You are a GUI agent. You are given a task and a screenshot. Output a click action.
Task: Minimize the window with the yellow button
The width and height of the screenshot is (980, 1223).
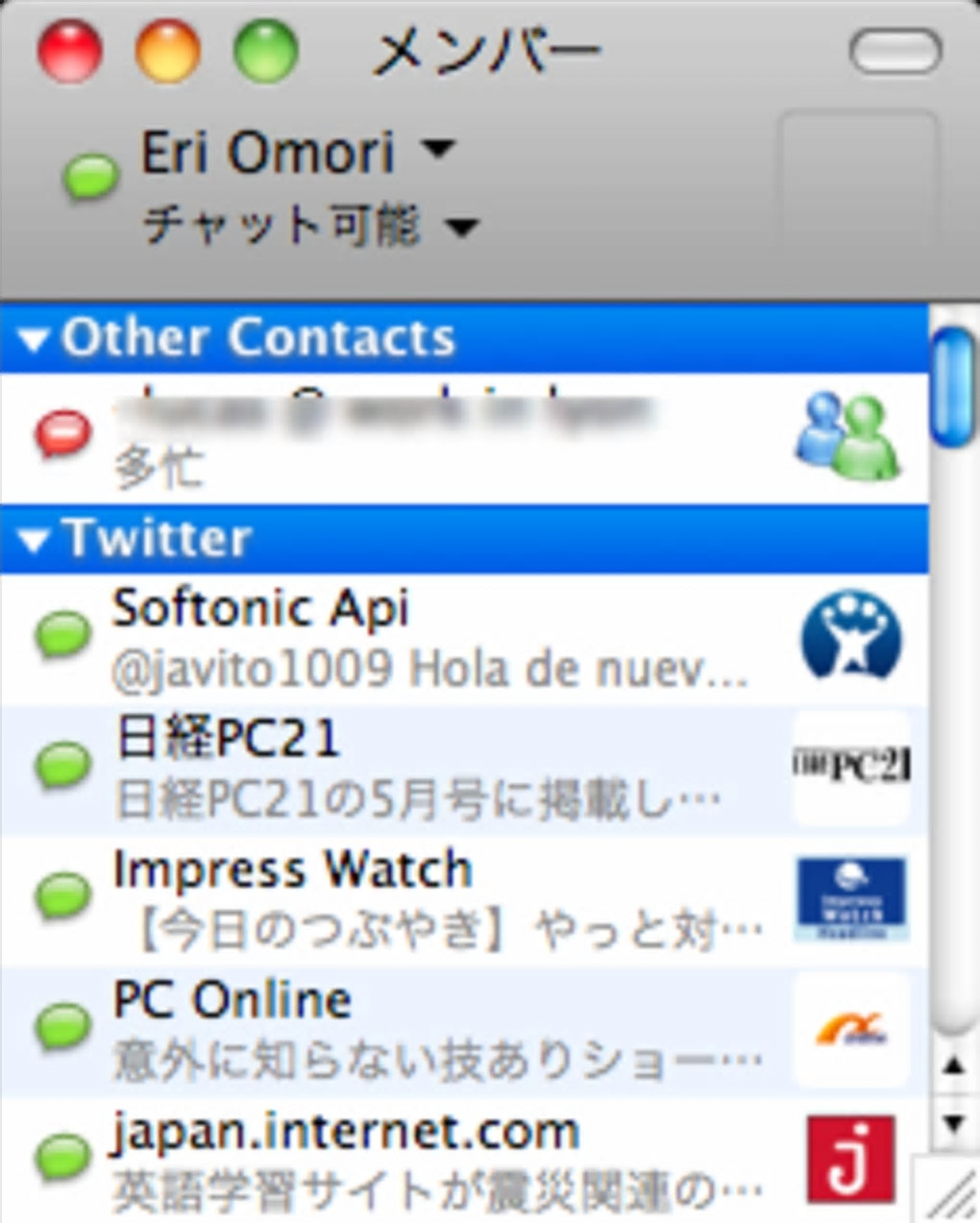click(x=166, y=49)
